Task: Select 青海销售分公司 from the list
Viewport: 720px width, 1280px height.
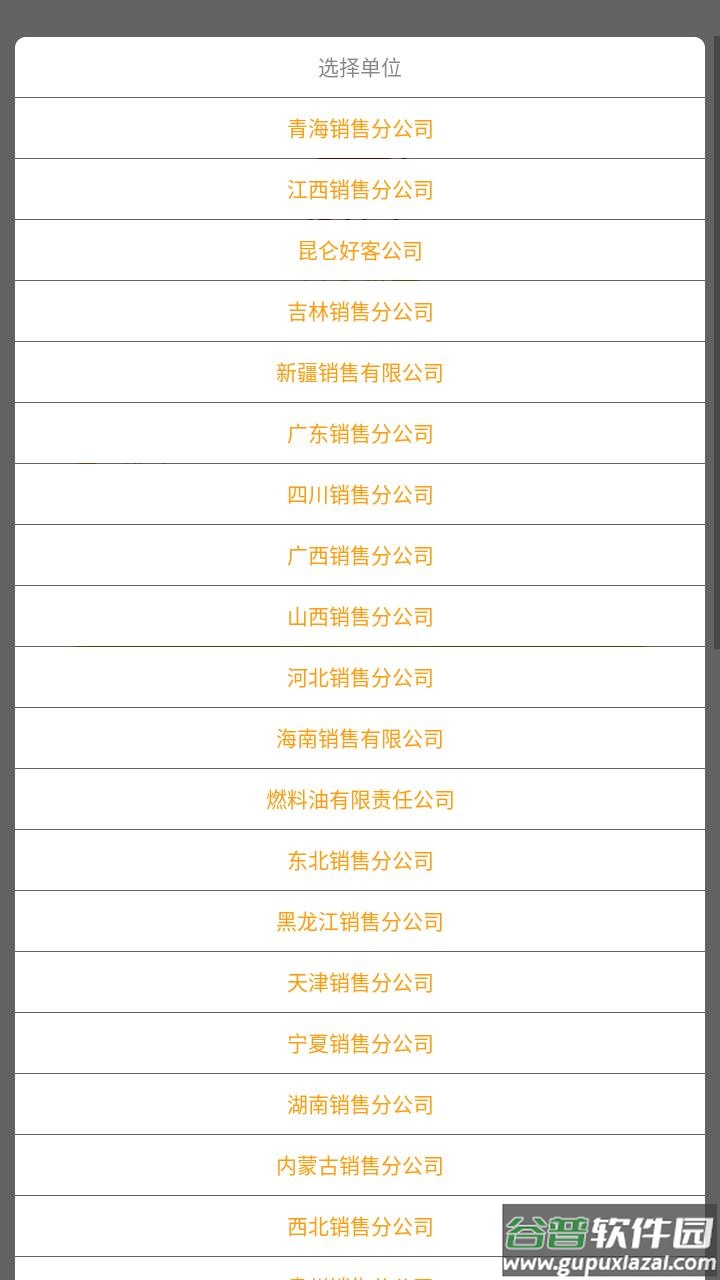Action: [x=360, y=128]
